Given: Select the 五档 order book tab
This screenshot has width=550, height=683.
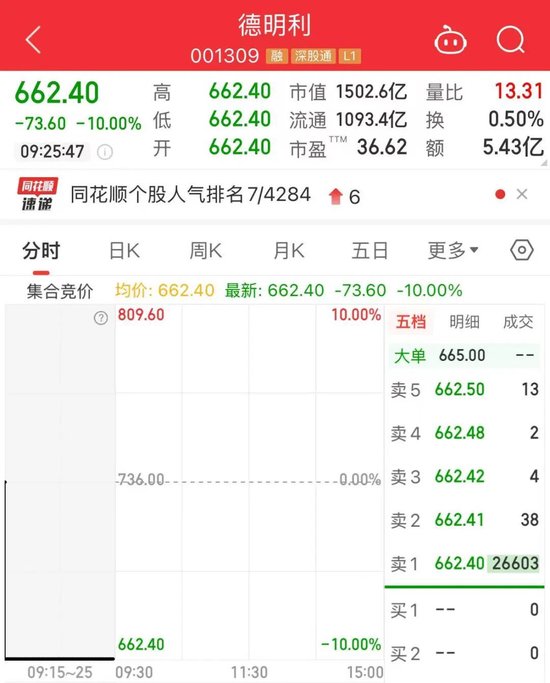Looking at the screenshot, I should pyautogui.click(x=411, y=322).
